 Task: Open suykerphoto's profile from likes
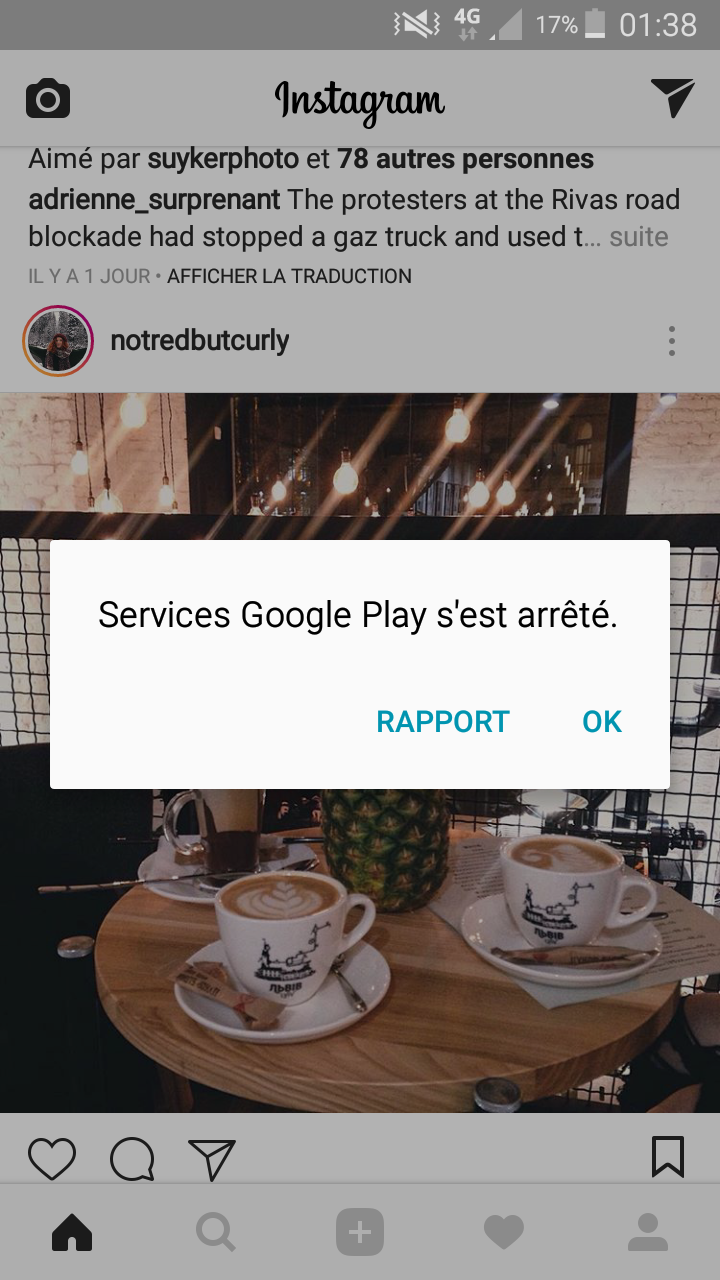pyautogui.click(x=223, y=159)
